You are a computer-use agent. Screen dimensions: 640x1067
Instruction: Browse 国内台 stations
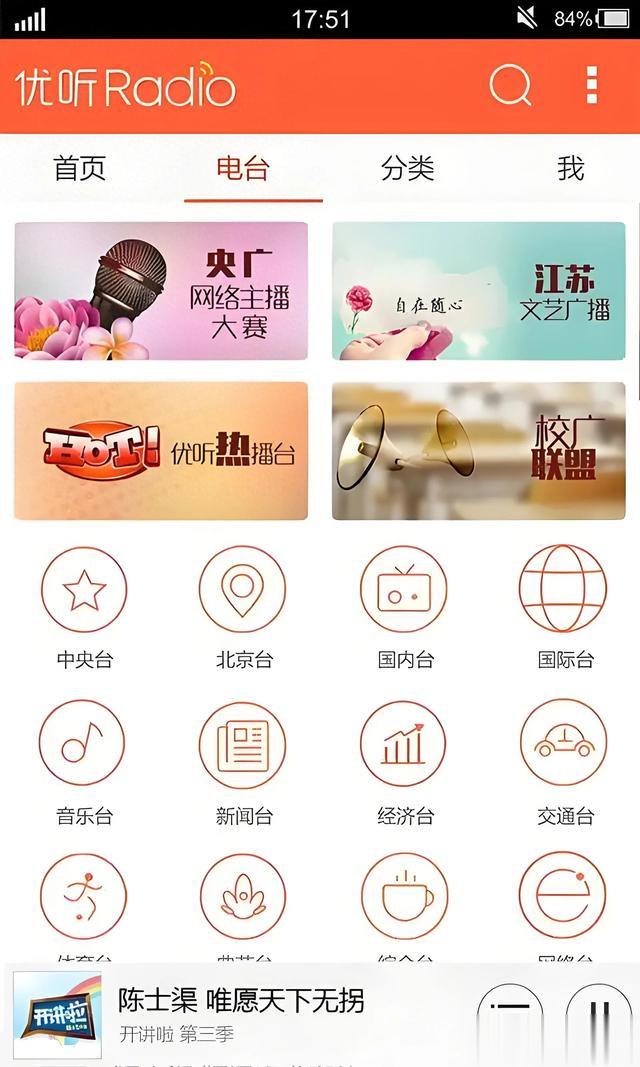pos(405,608)
